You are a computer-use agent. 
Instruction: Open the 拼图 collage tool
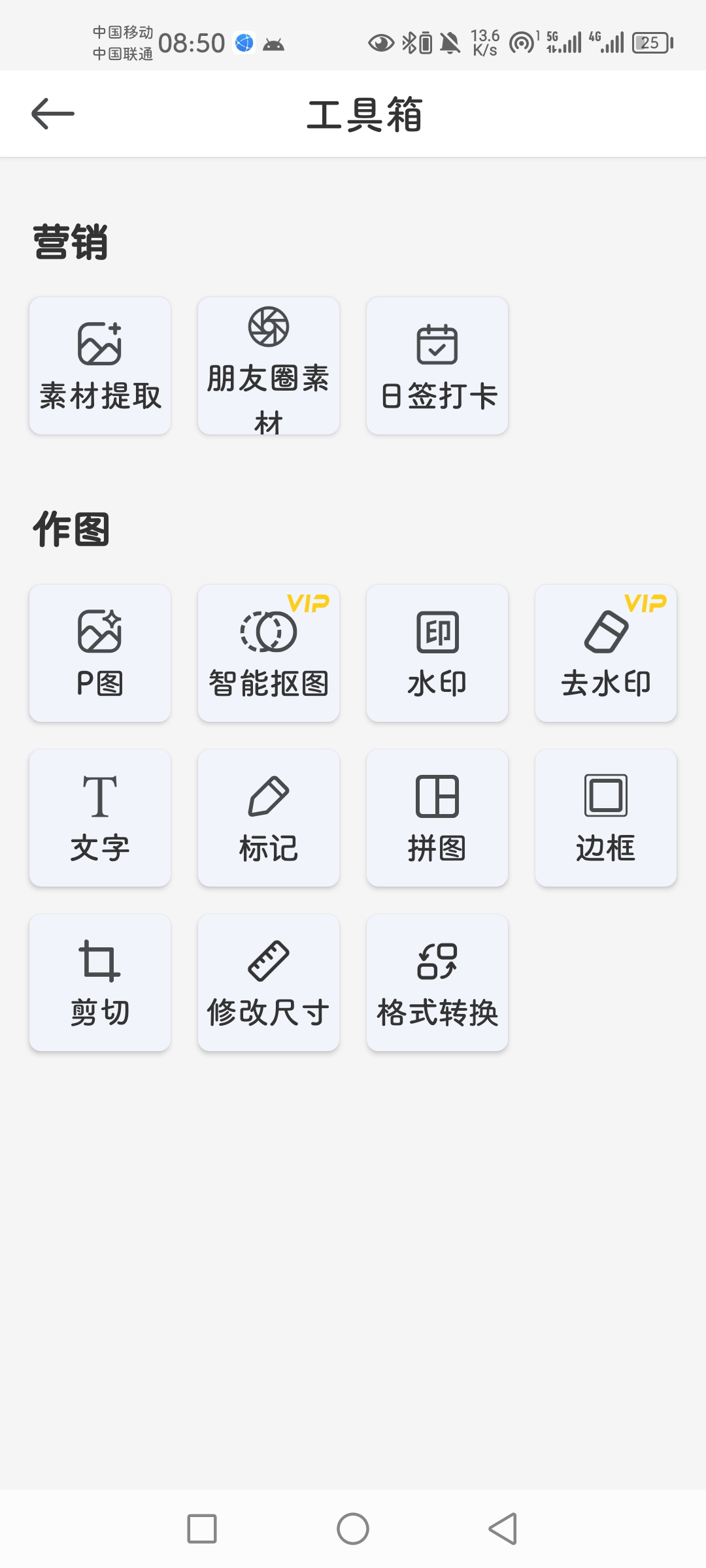[x=437, y=818]
